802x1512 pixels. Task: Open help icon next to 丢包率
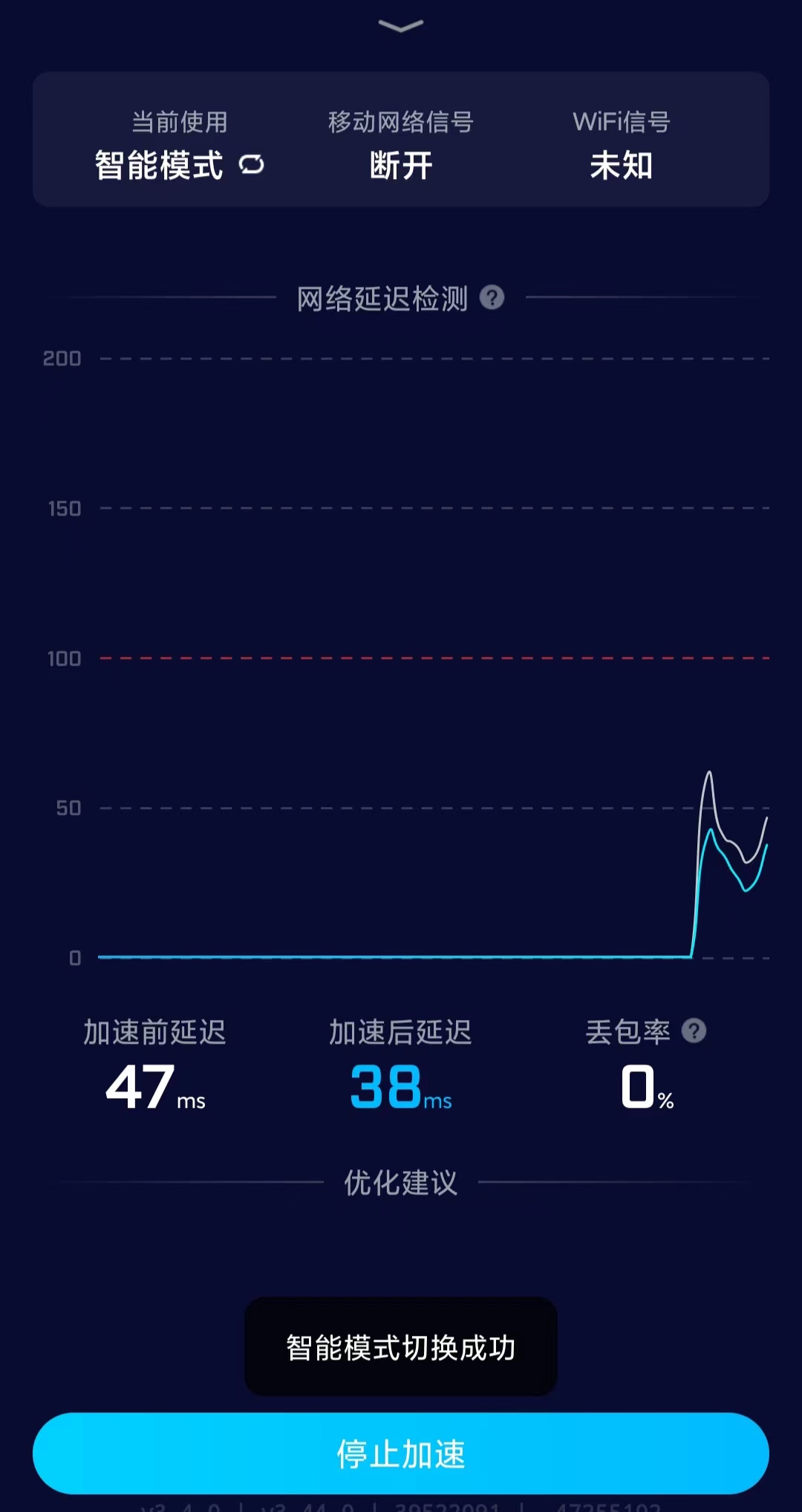[x=694, y=1031]
